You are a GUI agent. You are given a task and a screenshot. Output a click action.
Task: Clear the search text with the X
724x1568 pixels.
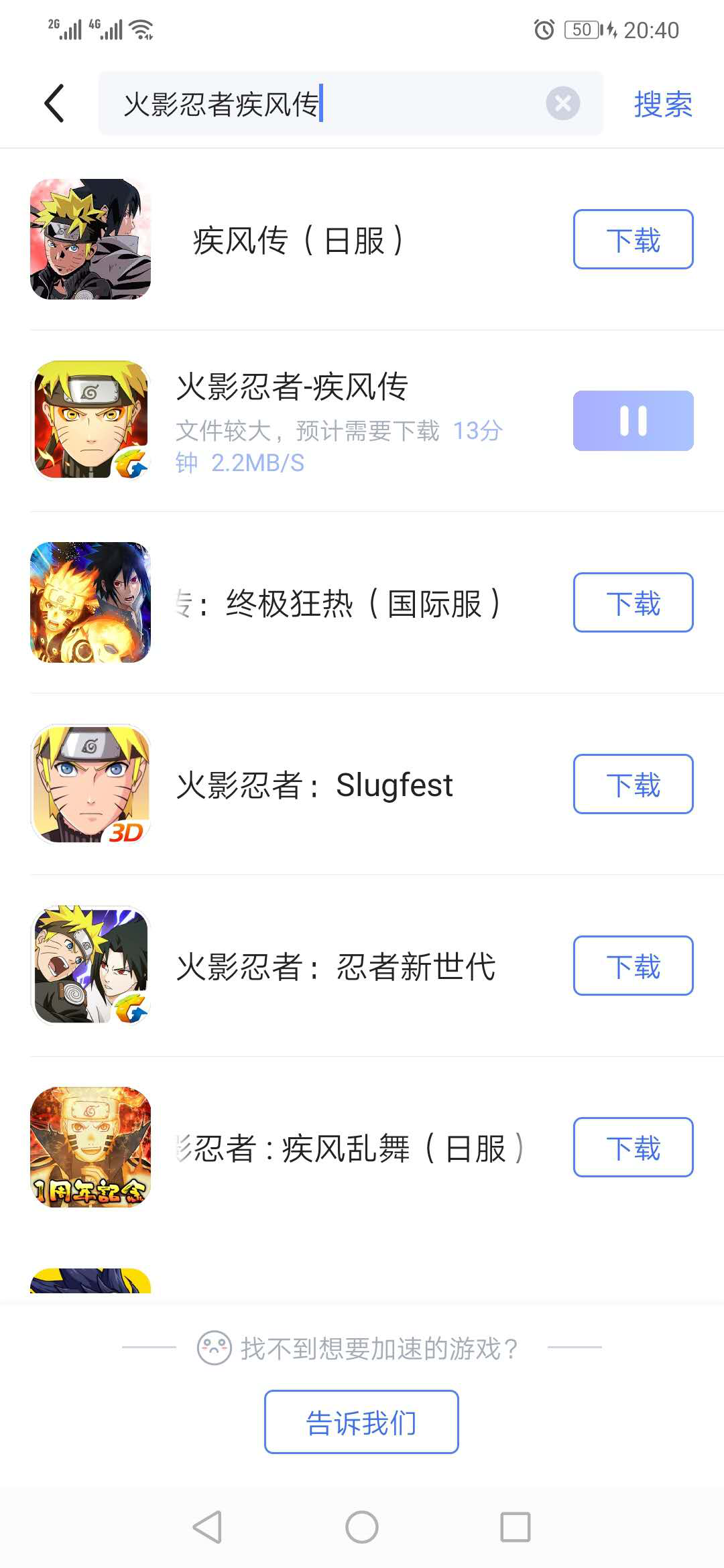(562, 104)
